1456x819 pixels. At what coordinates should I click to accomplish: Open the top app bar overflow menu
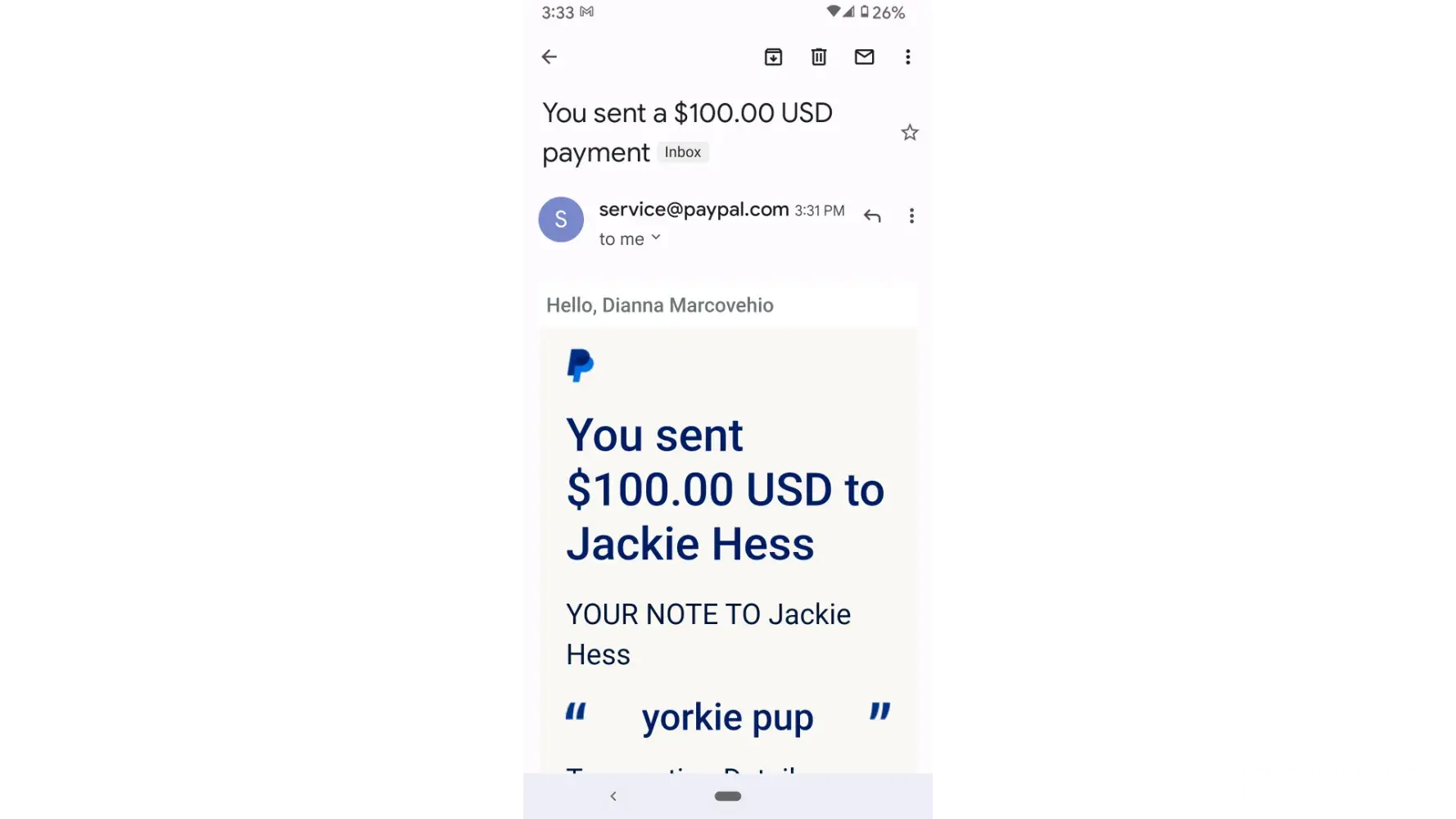907,57
